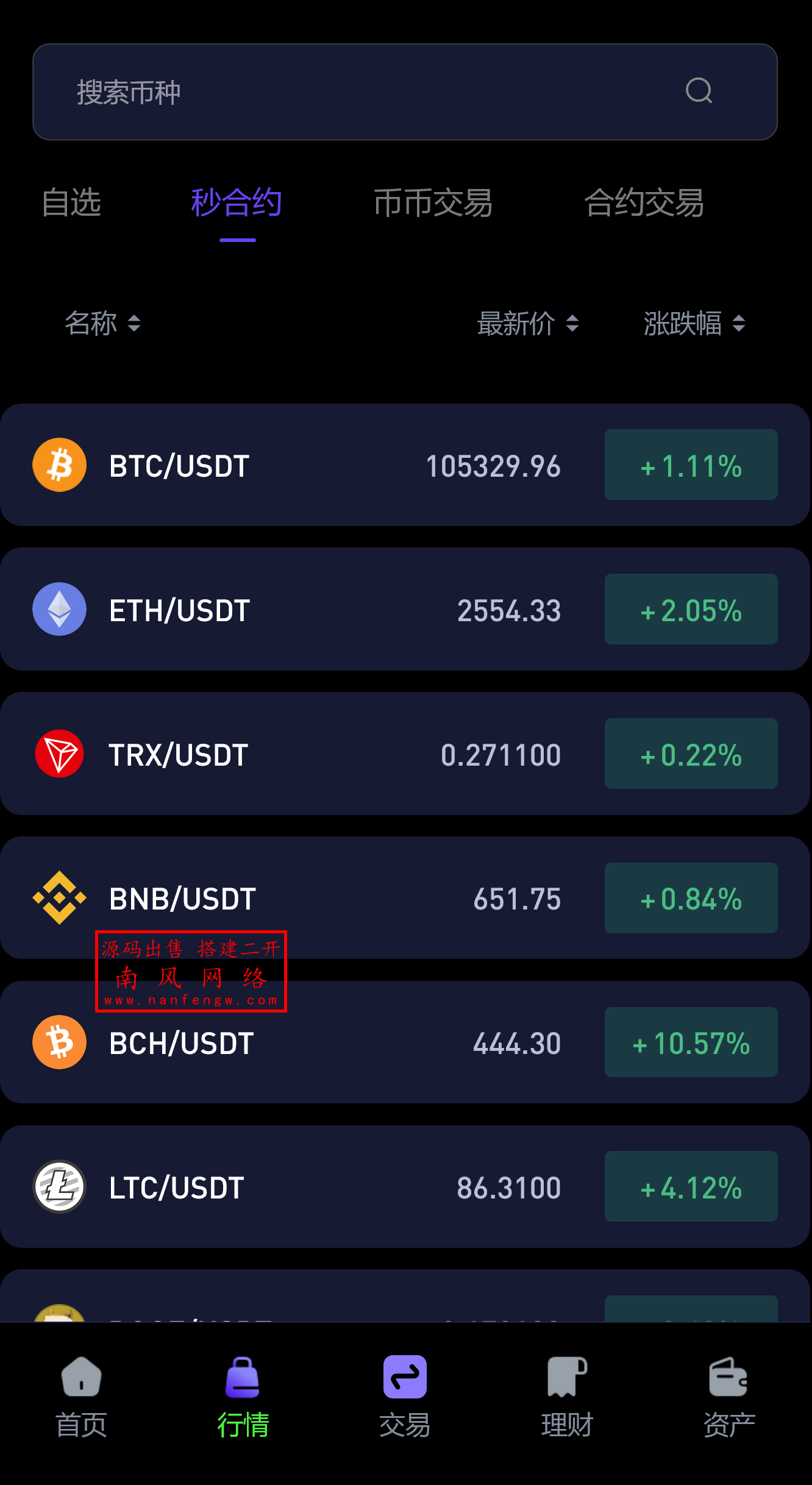View the TRX/USDT market row
The width and height of the screenshot is (812, 1485).
point(405,754)
